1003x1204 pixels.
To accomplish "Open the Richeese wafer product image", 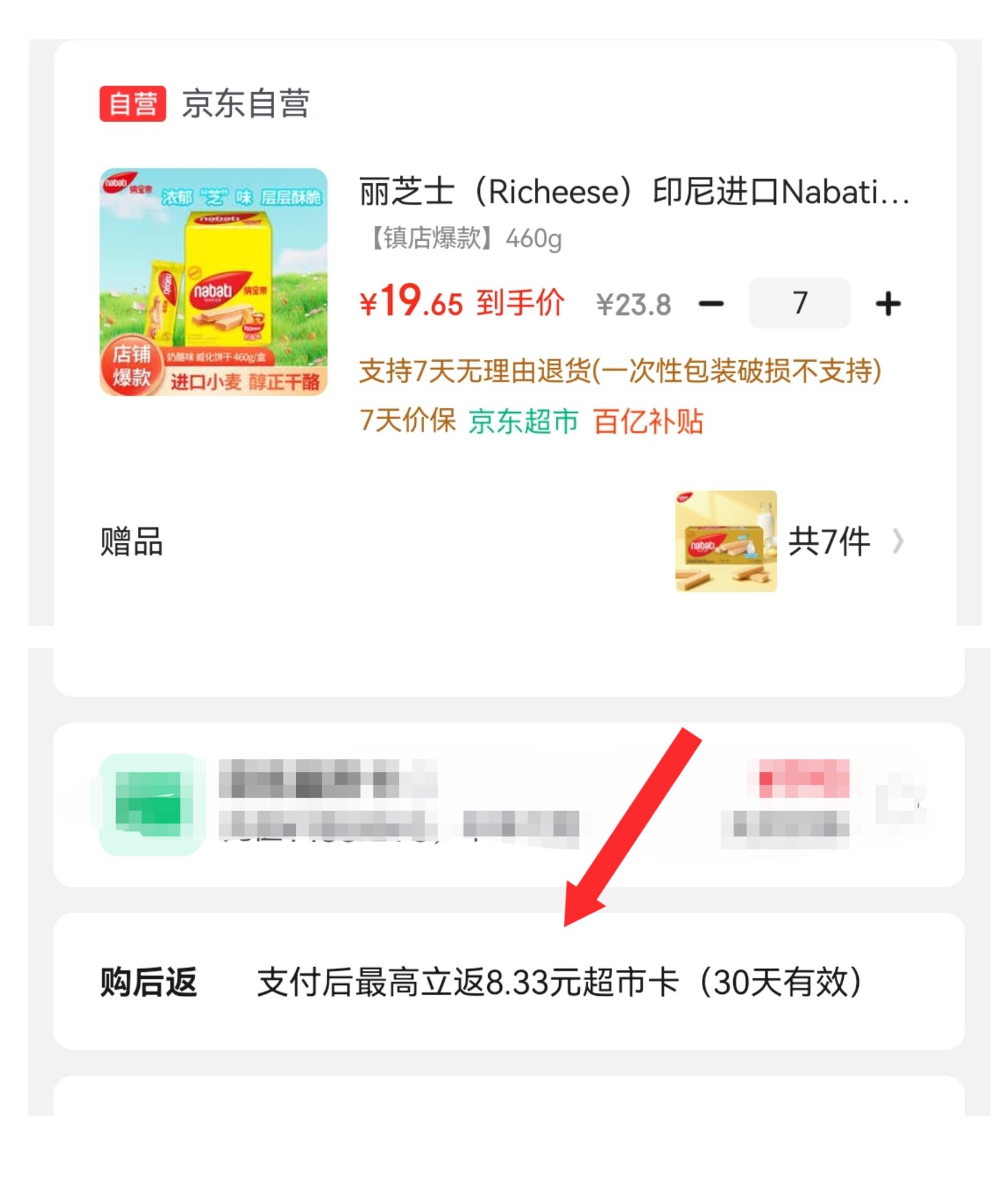I will (213, 282).
